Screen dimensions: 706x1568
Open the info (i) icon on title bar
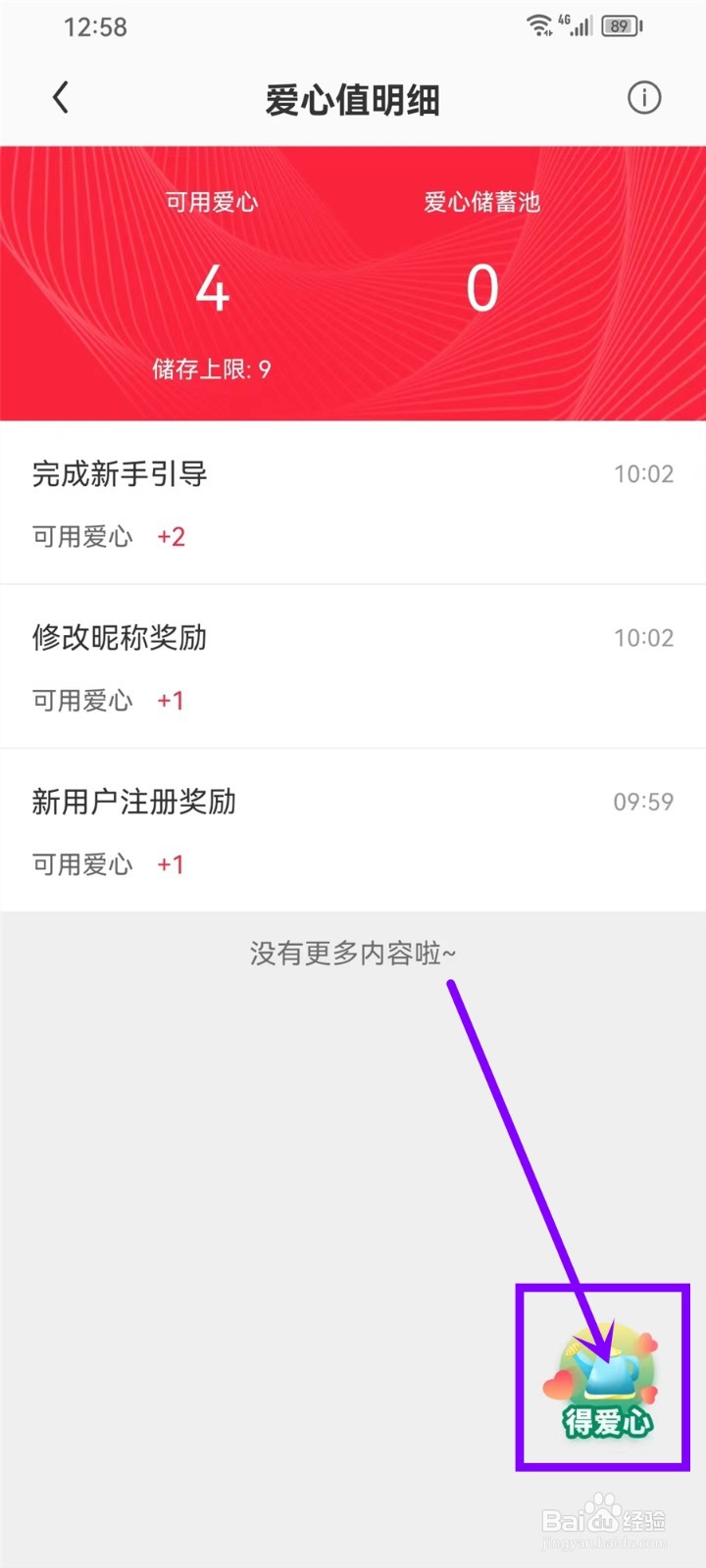pyautogui.click(x=644, y=98)
